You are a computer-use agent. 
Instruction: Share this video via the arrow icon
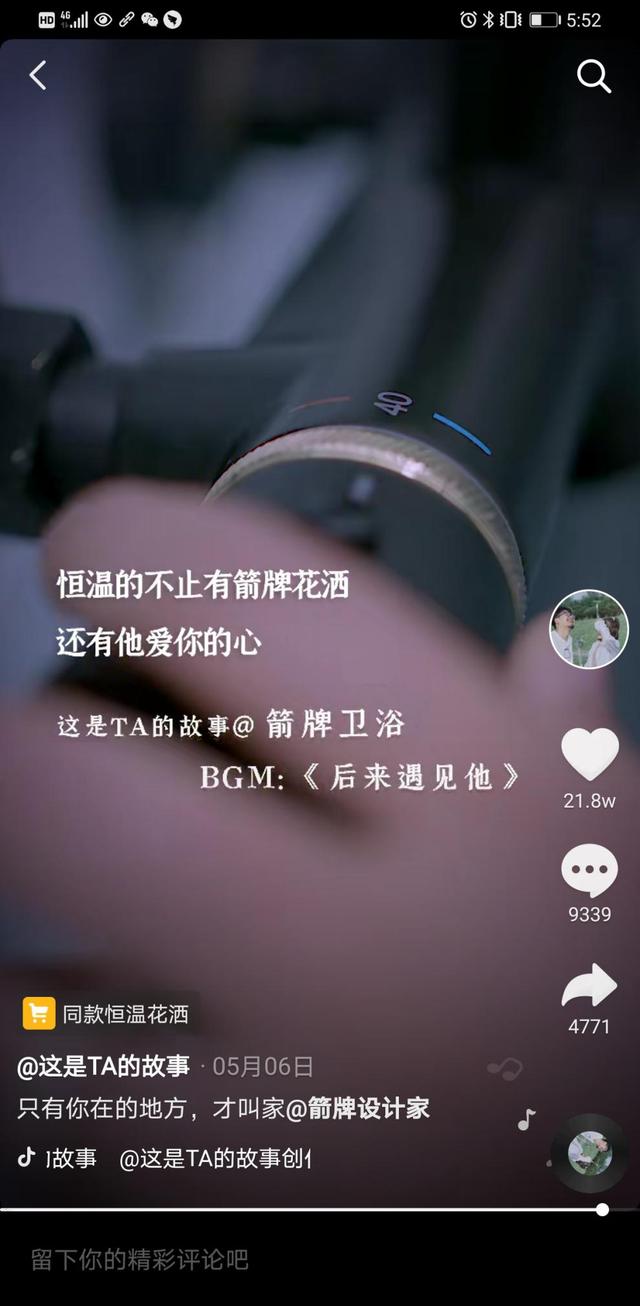click(x=589, y=986)
